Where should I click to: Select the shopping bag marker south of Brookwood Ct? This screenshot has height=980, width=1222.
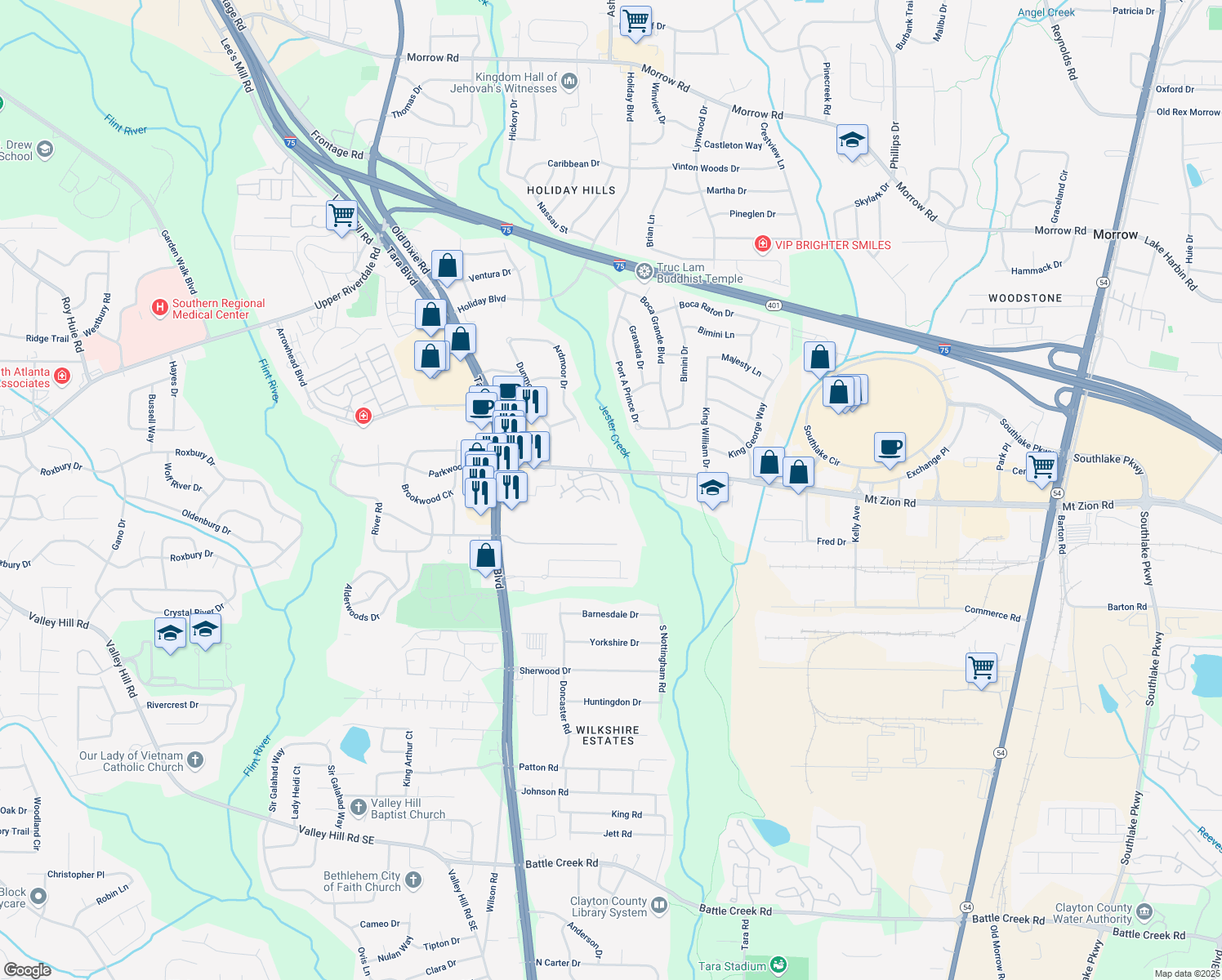[485, 556]
